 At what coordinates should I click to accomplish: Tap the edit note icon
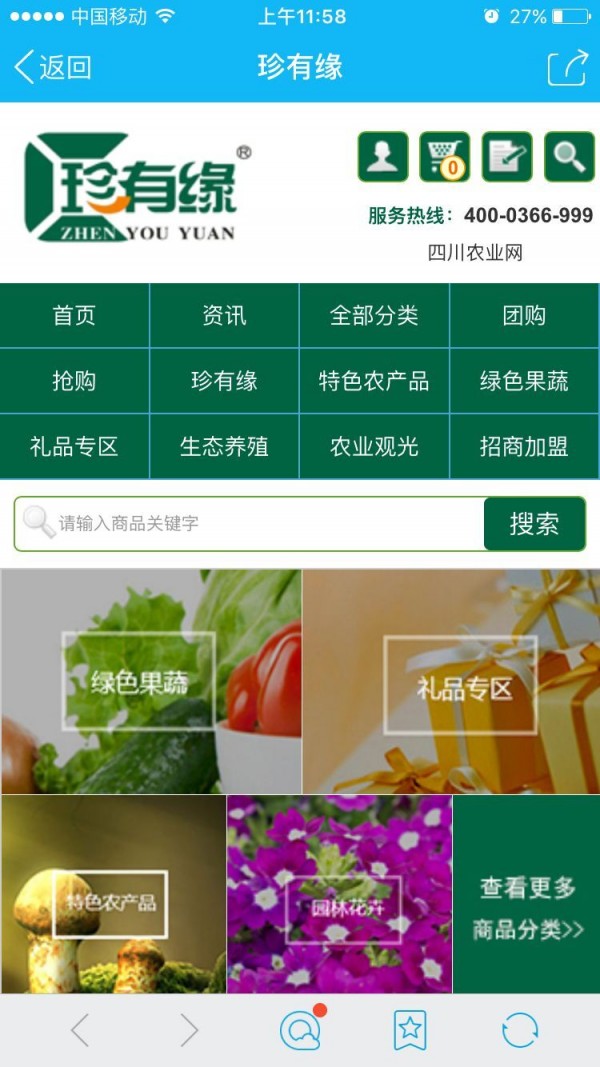point(507,157)
